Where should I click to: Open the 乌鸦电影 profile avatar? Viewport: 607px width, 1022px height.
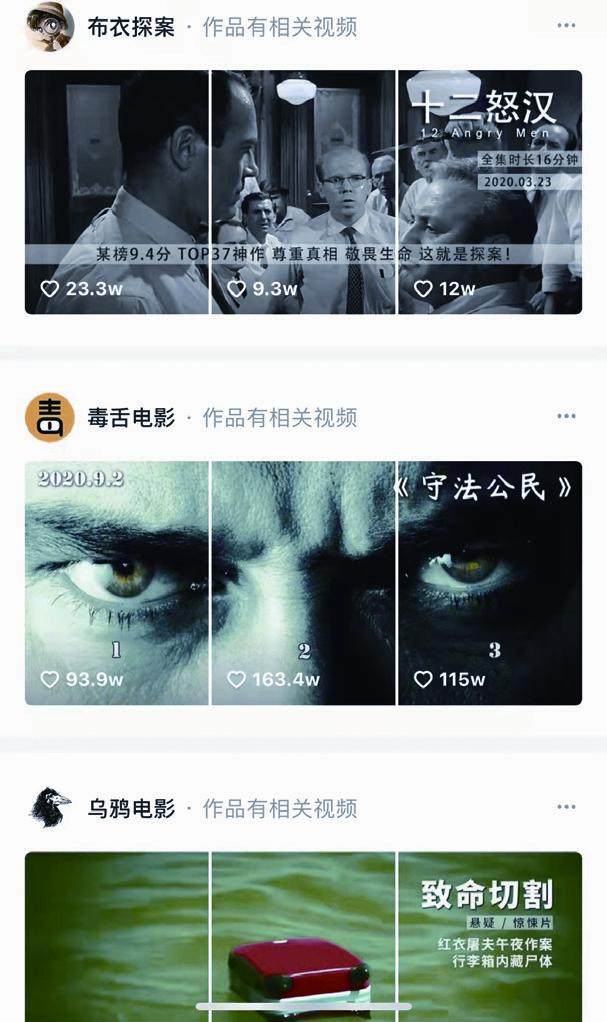[50, 808]
